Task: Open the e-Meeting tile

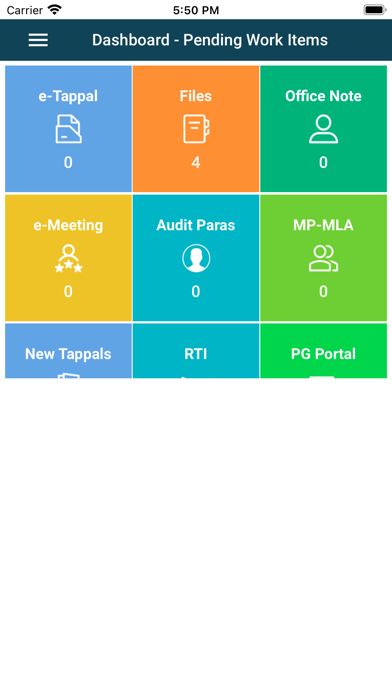Action: point(68,257)
